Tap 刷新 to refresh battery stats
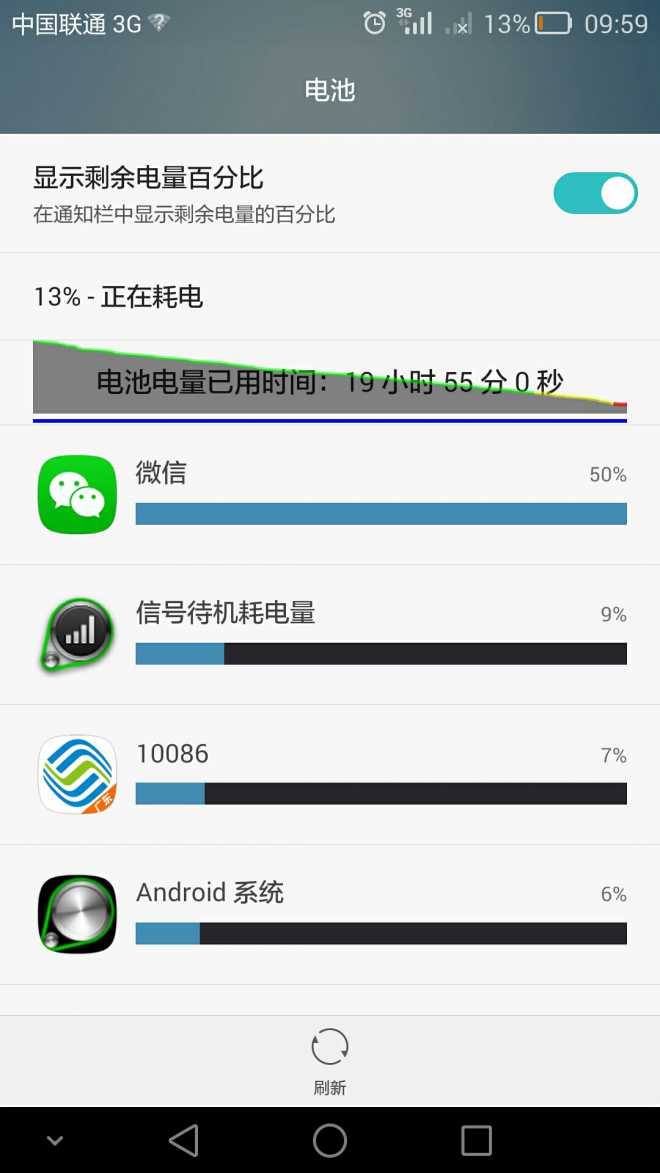660x1173 pixels. pyautogui.click(x=330, y=1061)
